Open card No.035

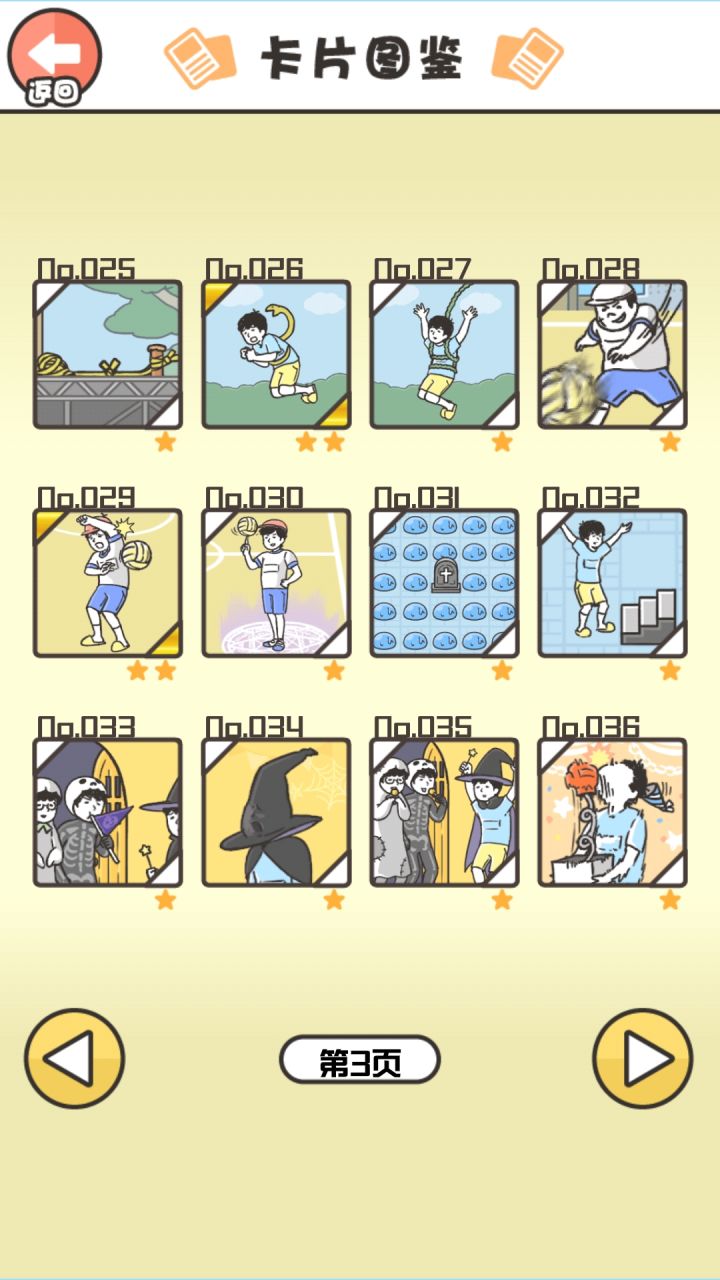click(445, 812)
